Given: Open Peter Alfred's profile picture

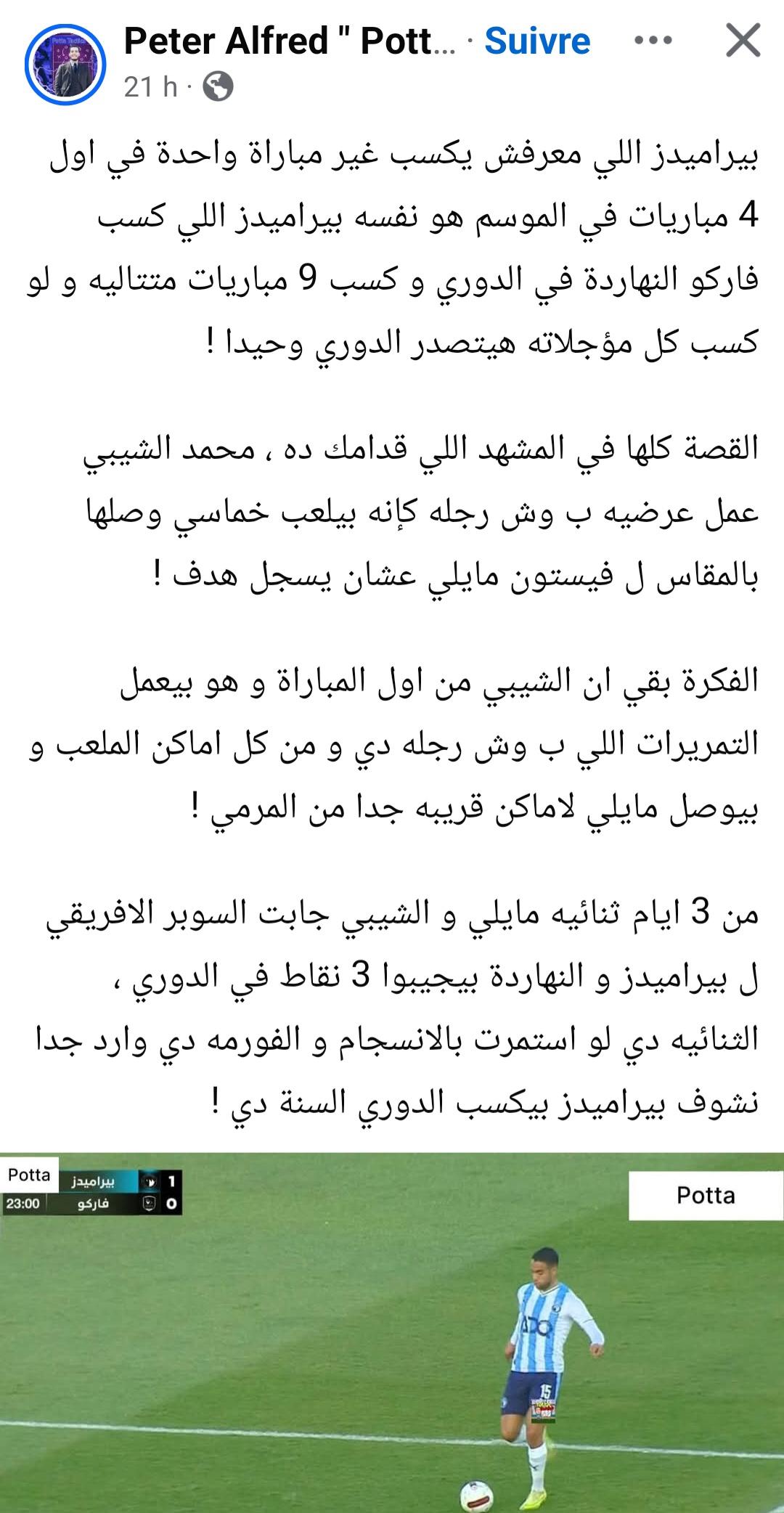Looking at the screenshot, I should coord(66,66).
